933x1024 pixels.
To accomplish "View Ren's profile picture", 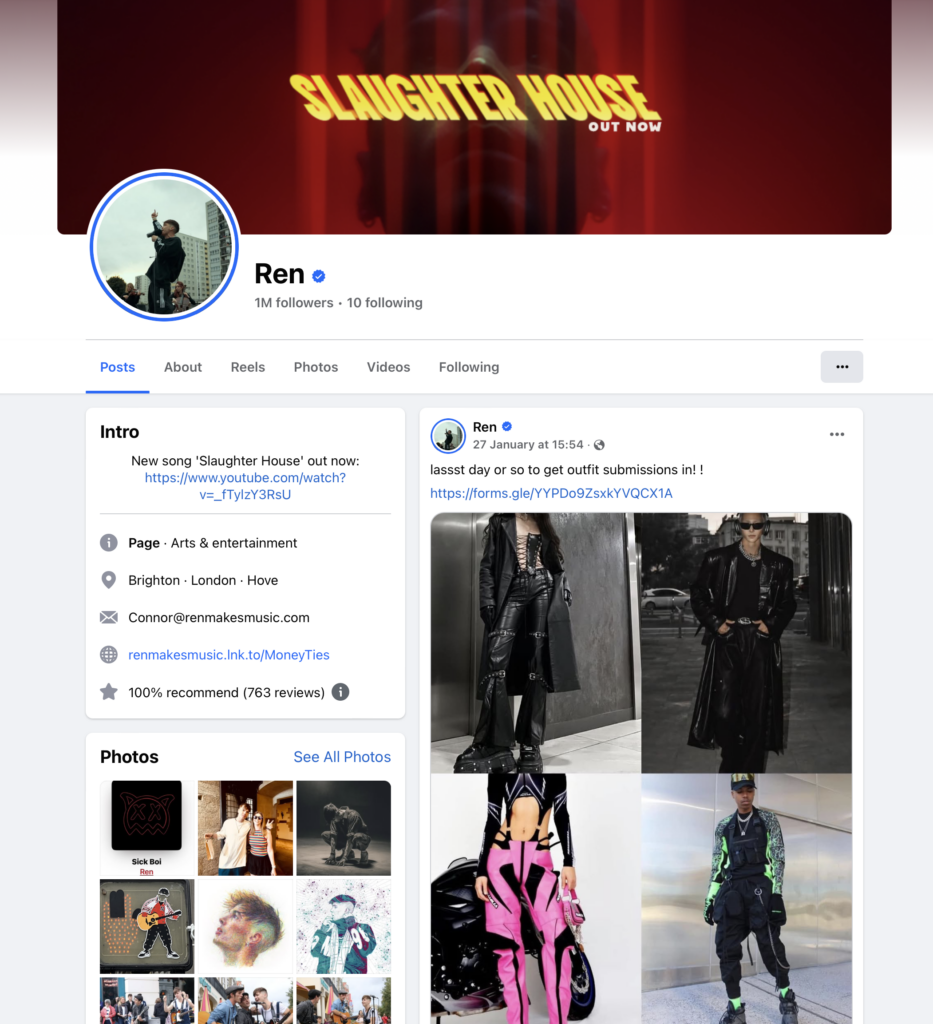I will coord(164,246).
